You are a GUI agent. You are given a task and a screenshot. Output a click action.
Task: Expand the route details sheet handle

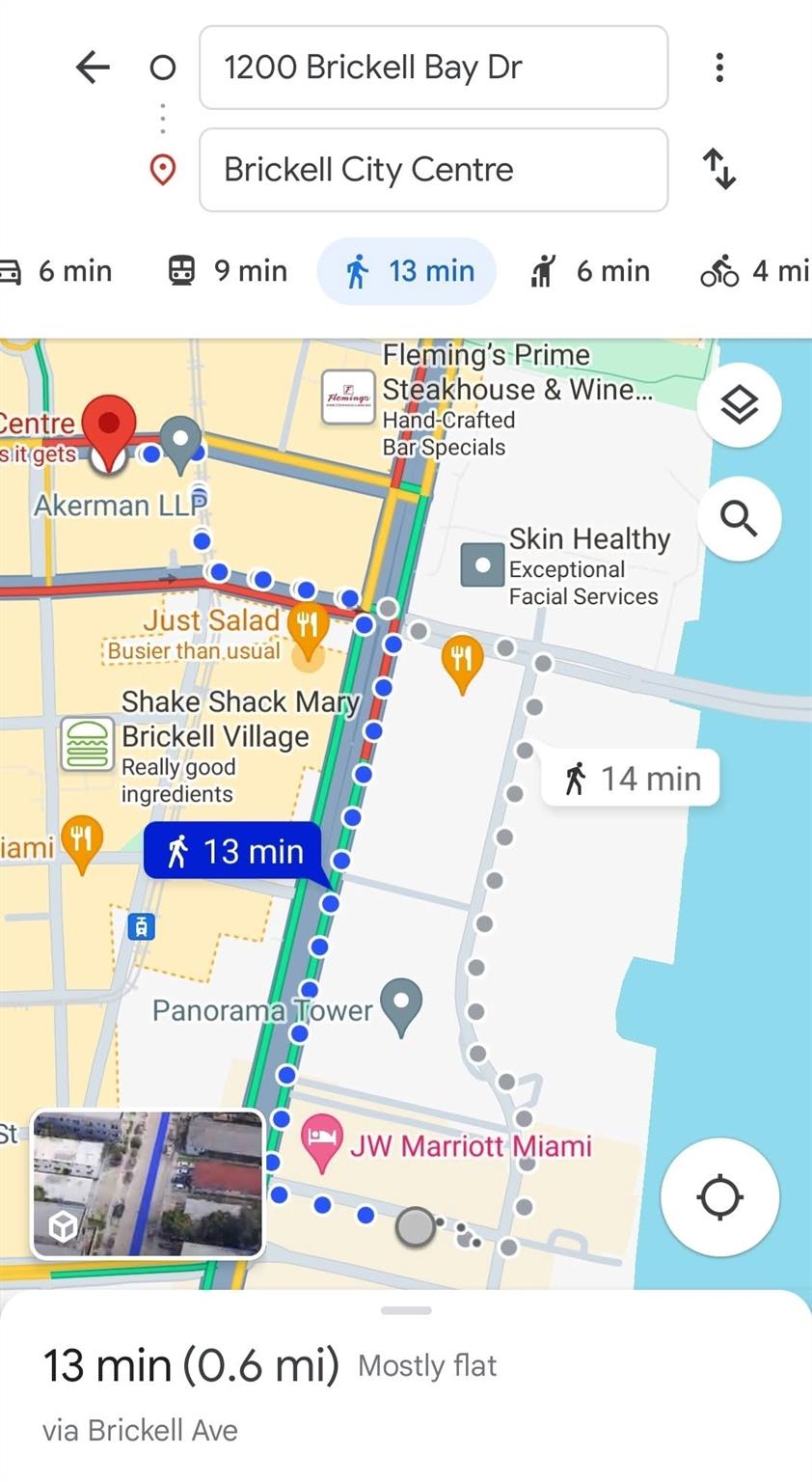pos(406,1311)
